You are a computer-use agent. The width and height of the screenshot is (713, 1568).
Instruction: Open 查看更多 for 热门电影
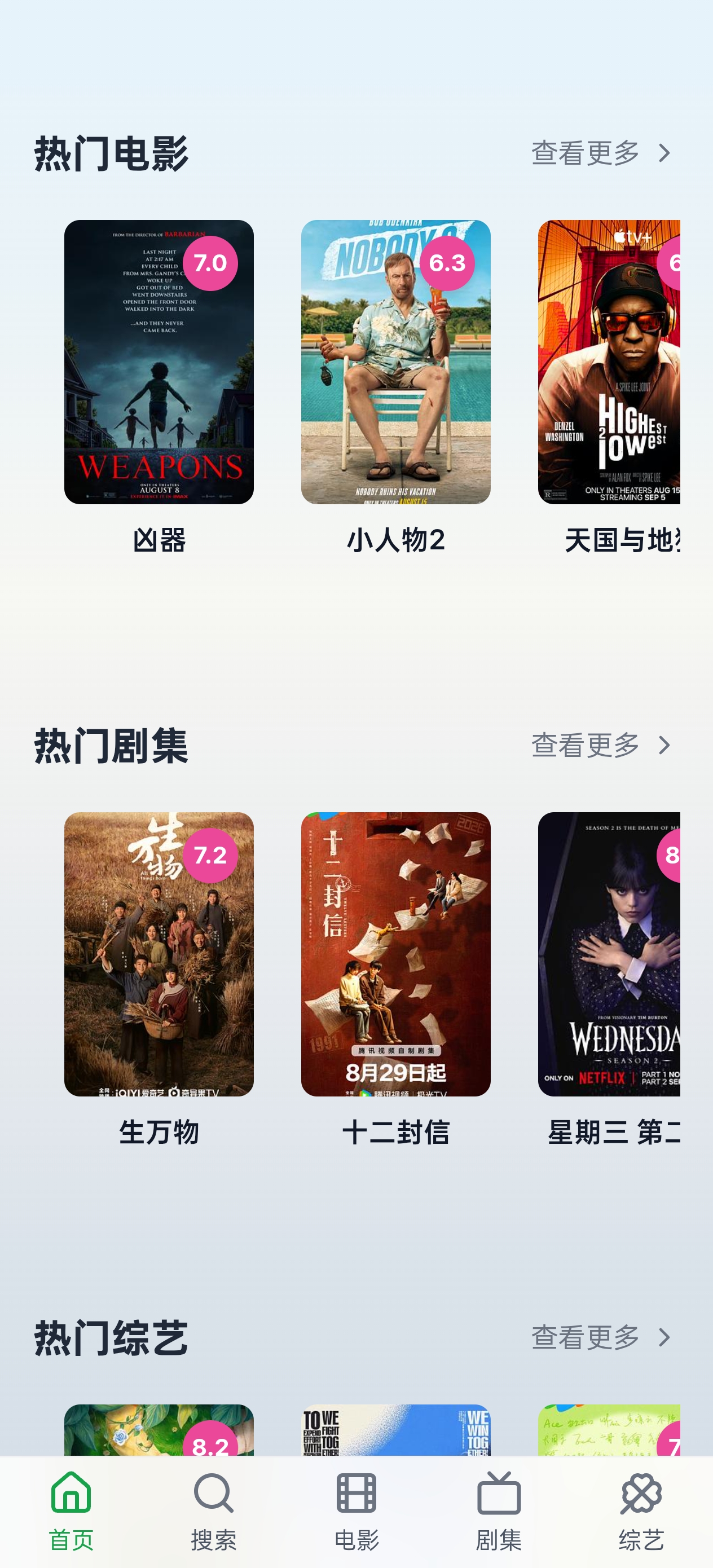(x=600, y=153)
